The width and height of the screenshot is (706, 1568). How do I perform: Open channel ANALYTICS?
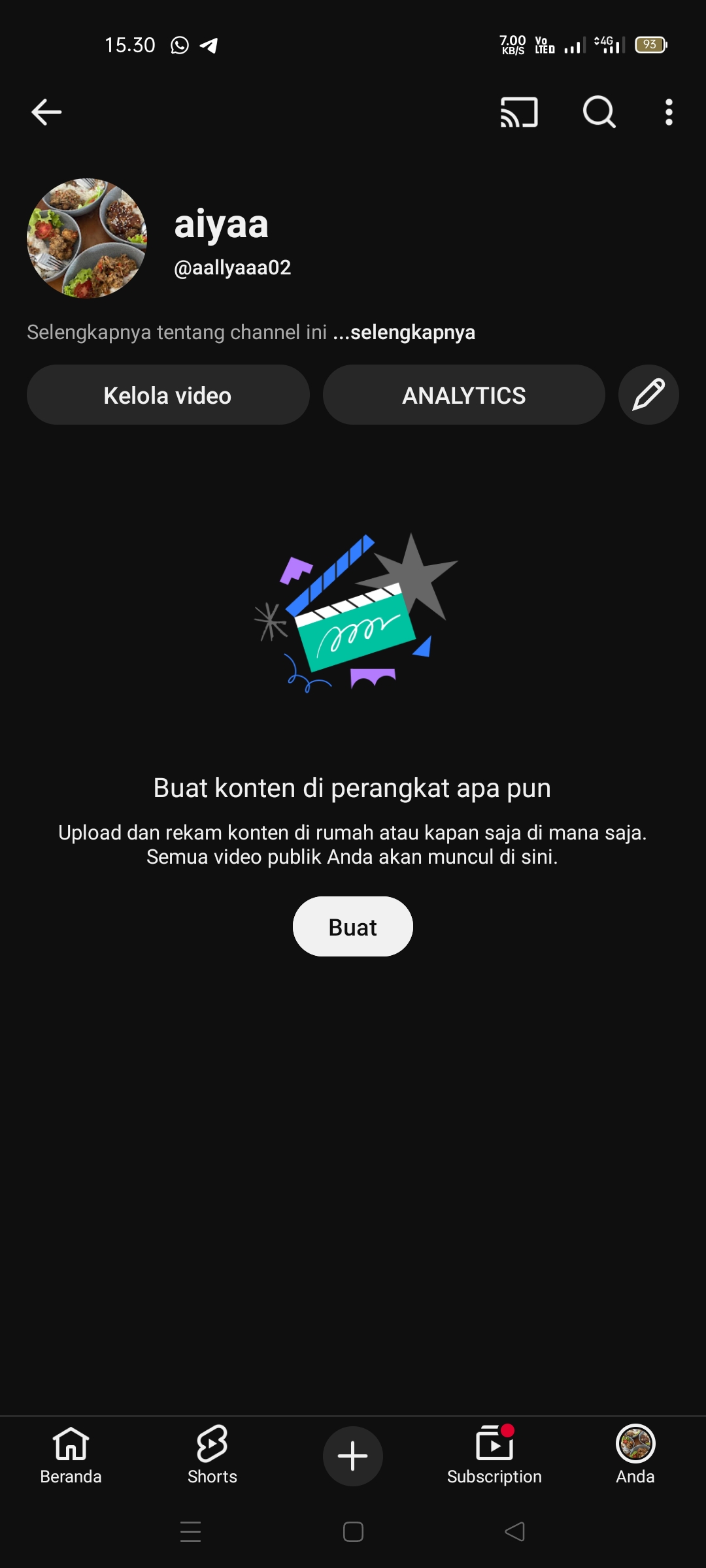coord(463,395)
